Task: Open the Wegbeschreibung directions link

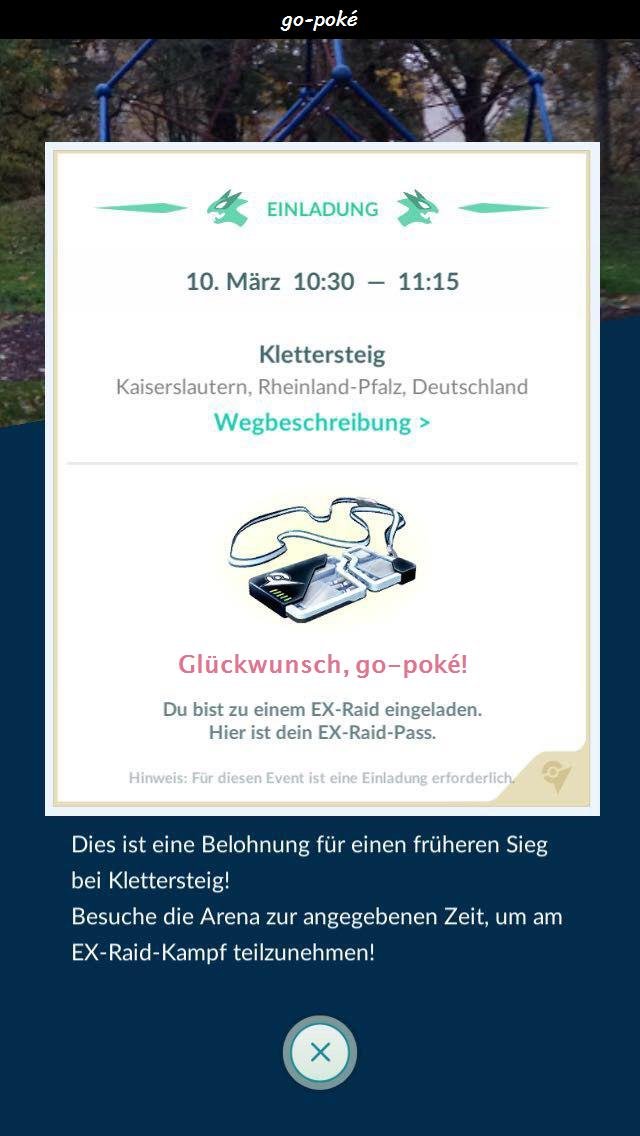Action: pos(322,422)
